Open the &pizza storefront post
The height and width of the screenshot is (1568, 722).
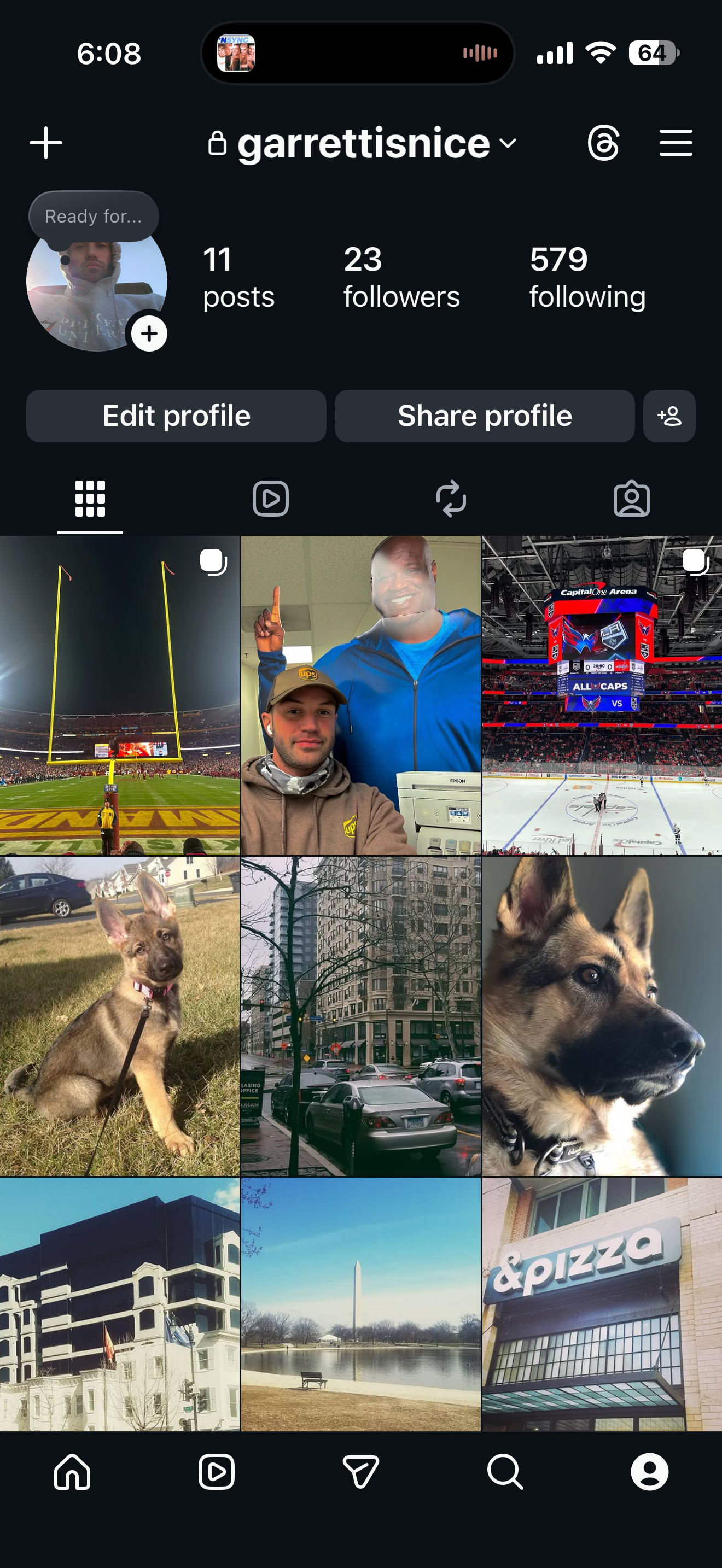pos(602,1304)
